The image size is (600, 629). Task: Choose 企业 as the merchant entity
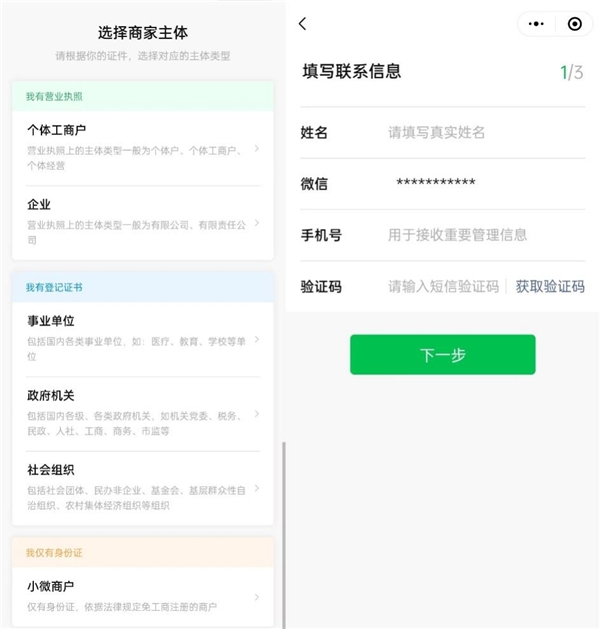142,222
